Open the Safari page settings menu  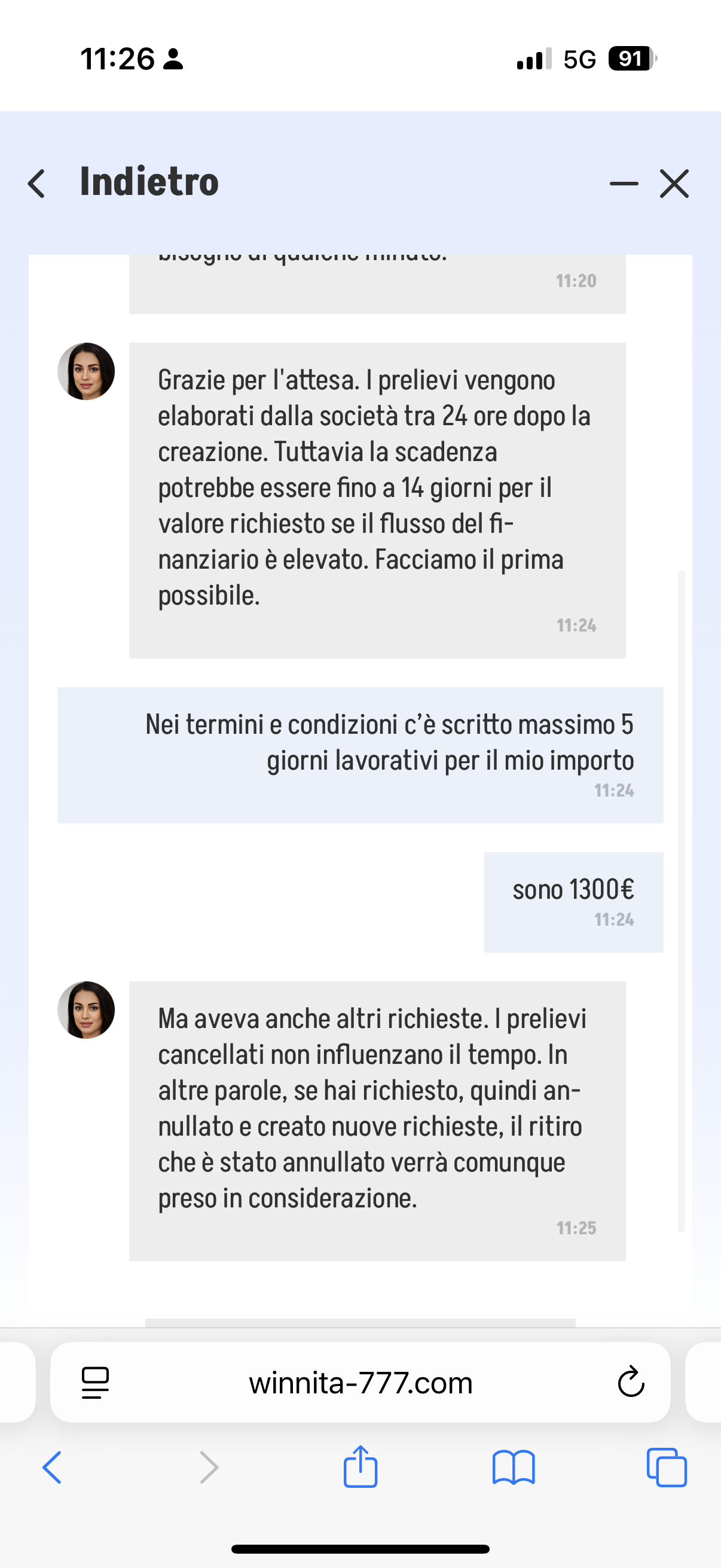(x=95, y=1383)
